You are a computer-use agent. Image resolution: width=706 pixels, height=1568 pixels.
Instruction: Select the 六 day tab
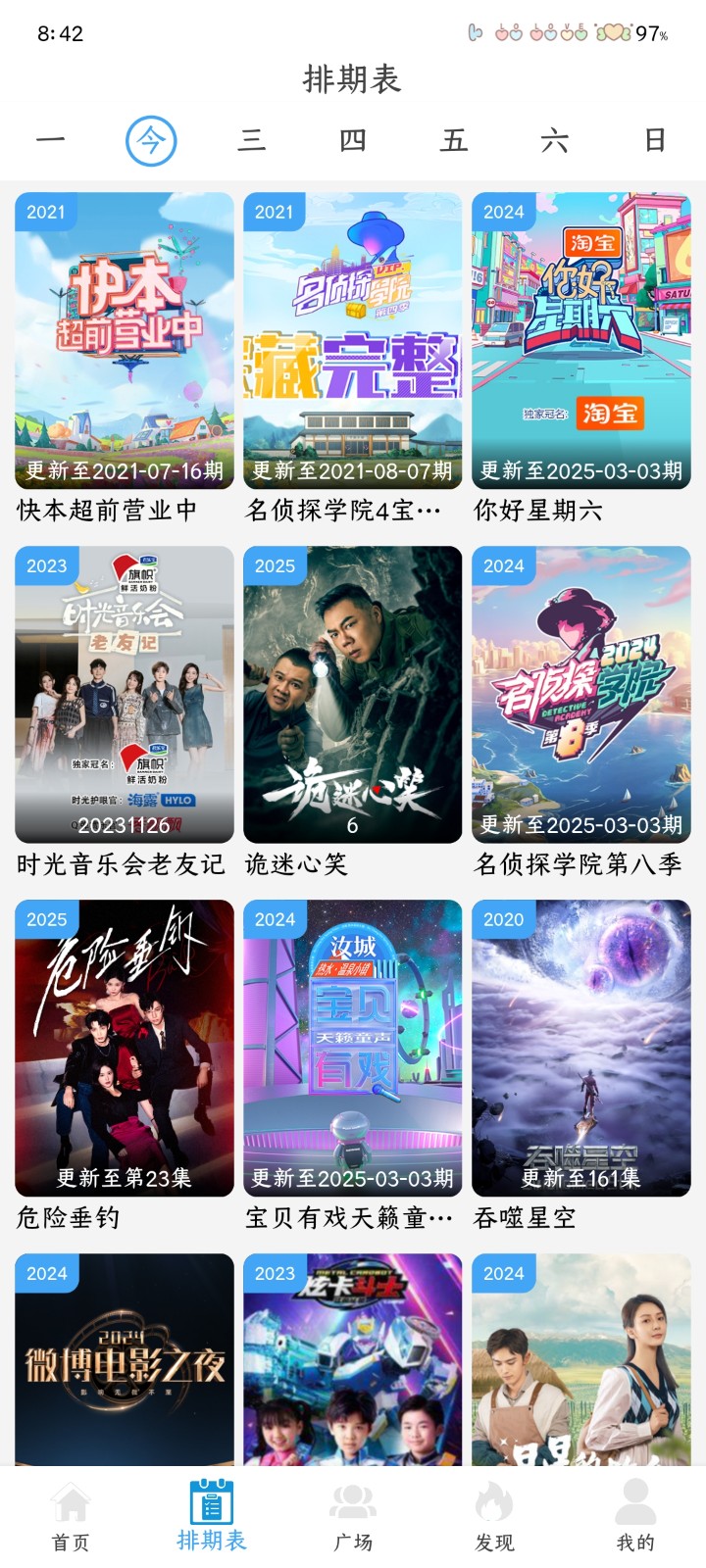pyautogui.click(x=555, y=141)
